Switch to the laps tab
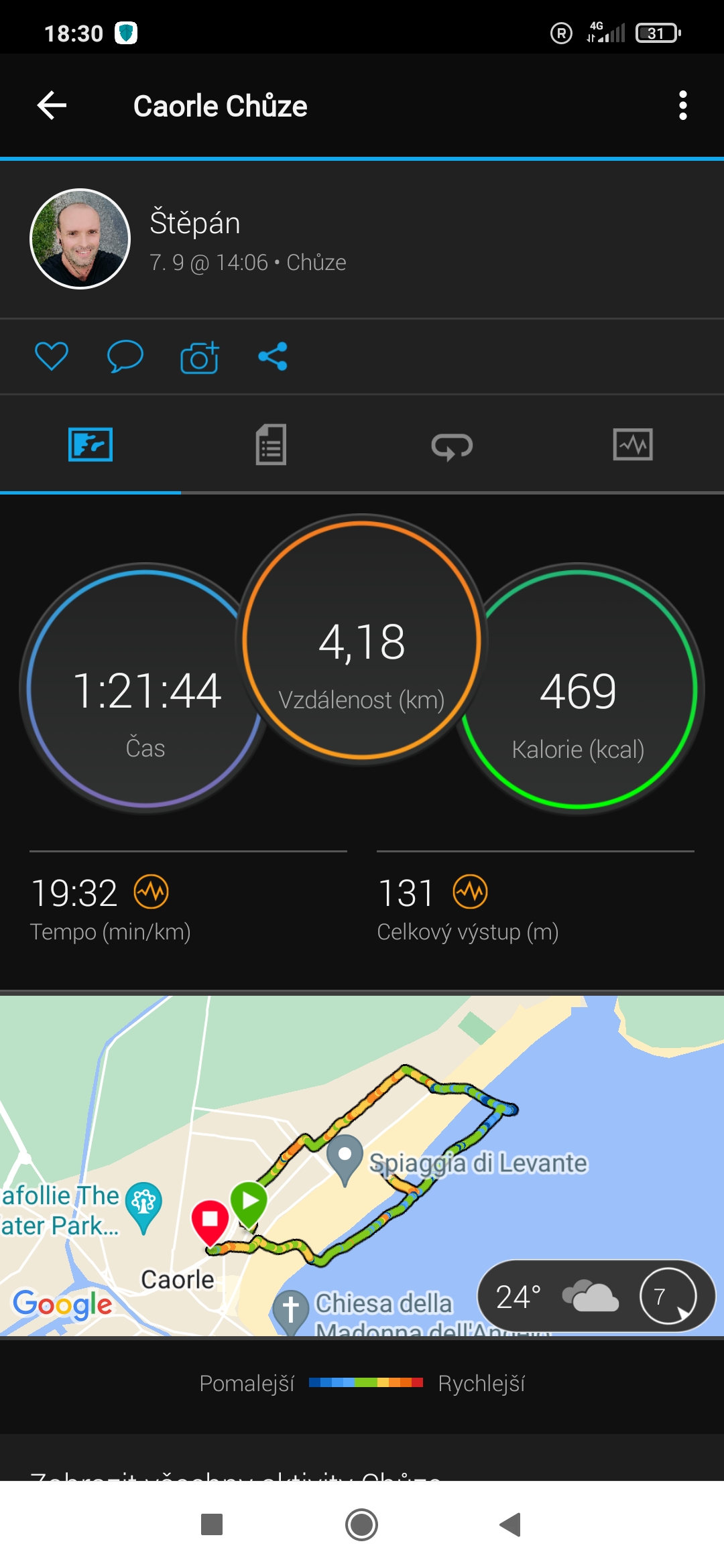 [x=452, y=445]
